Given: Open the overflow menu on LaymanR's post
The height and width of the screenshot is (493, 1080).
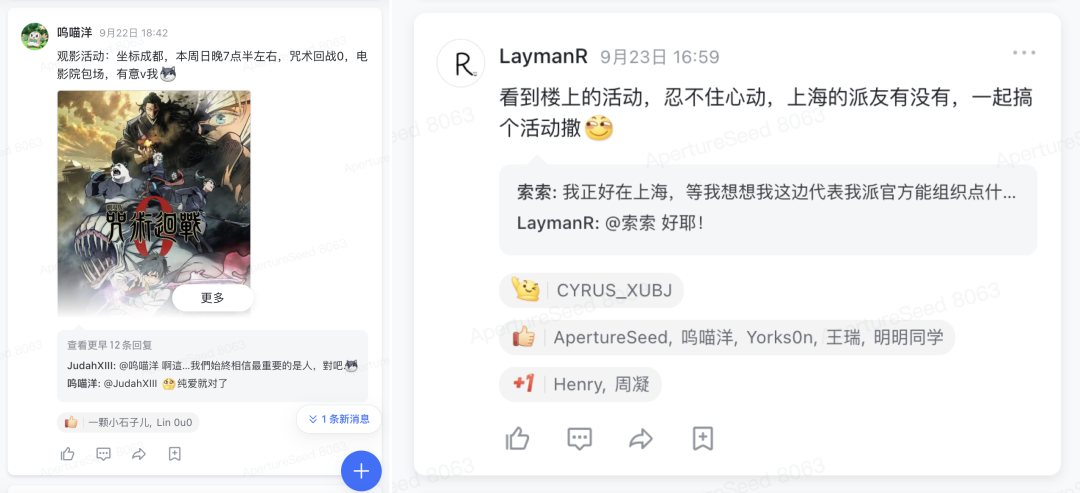Looking at the screenshot, I should pos(1024,53).
